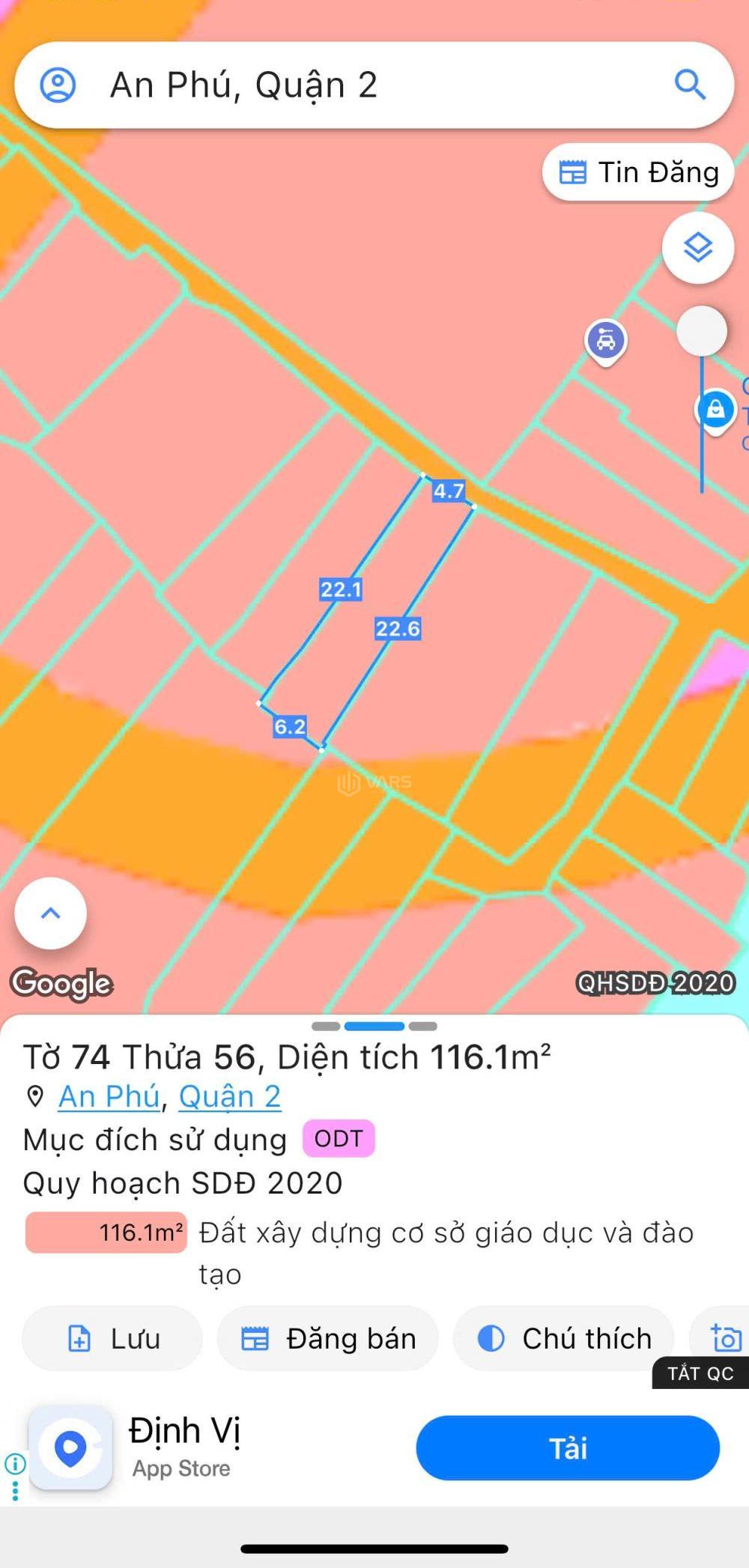Tap the ODT land-use chip
Viewport: 749px width, 1568px height.
[339, 1139]
